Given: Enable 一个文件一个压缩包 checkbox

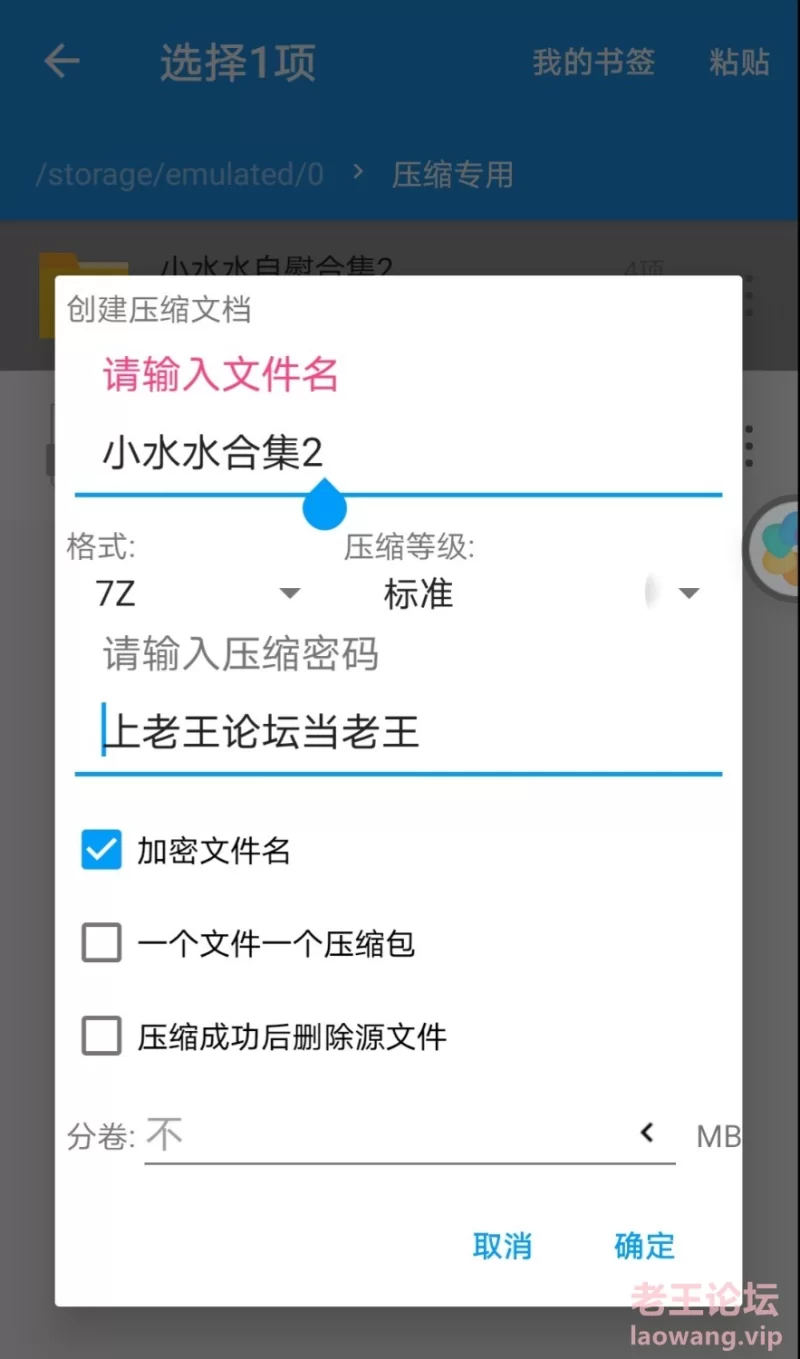Looking at the screenshot, I should click(102, 943).
